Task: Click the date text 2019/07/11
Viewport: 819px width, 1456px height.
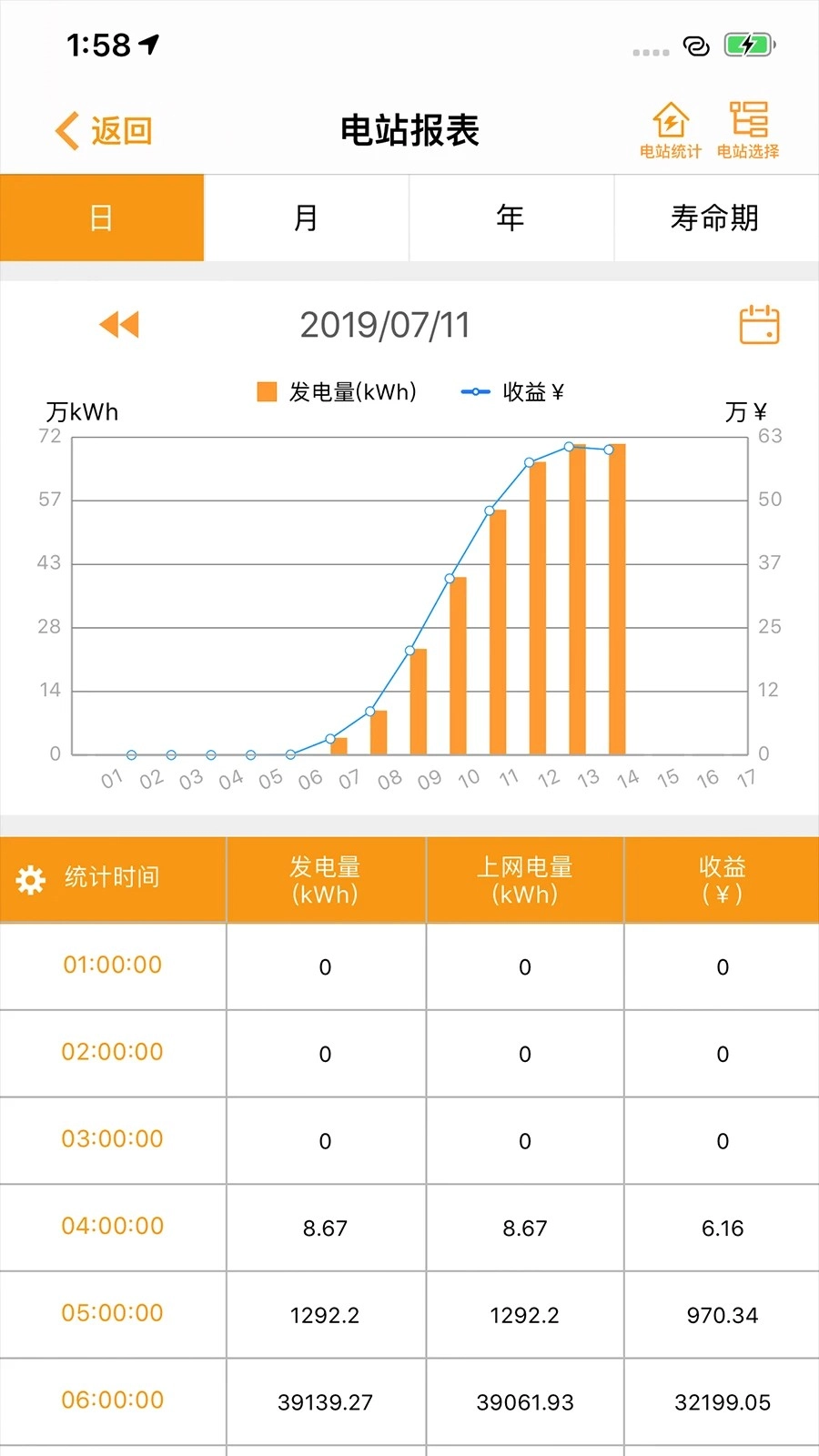Action: [384, 325]
